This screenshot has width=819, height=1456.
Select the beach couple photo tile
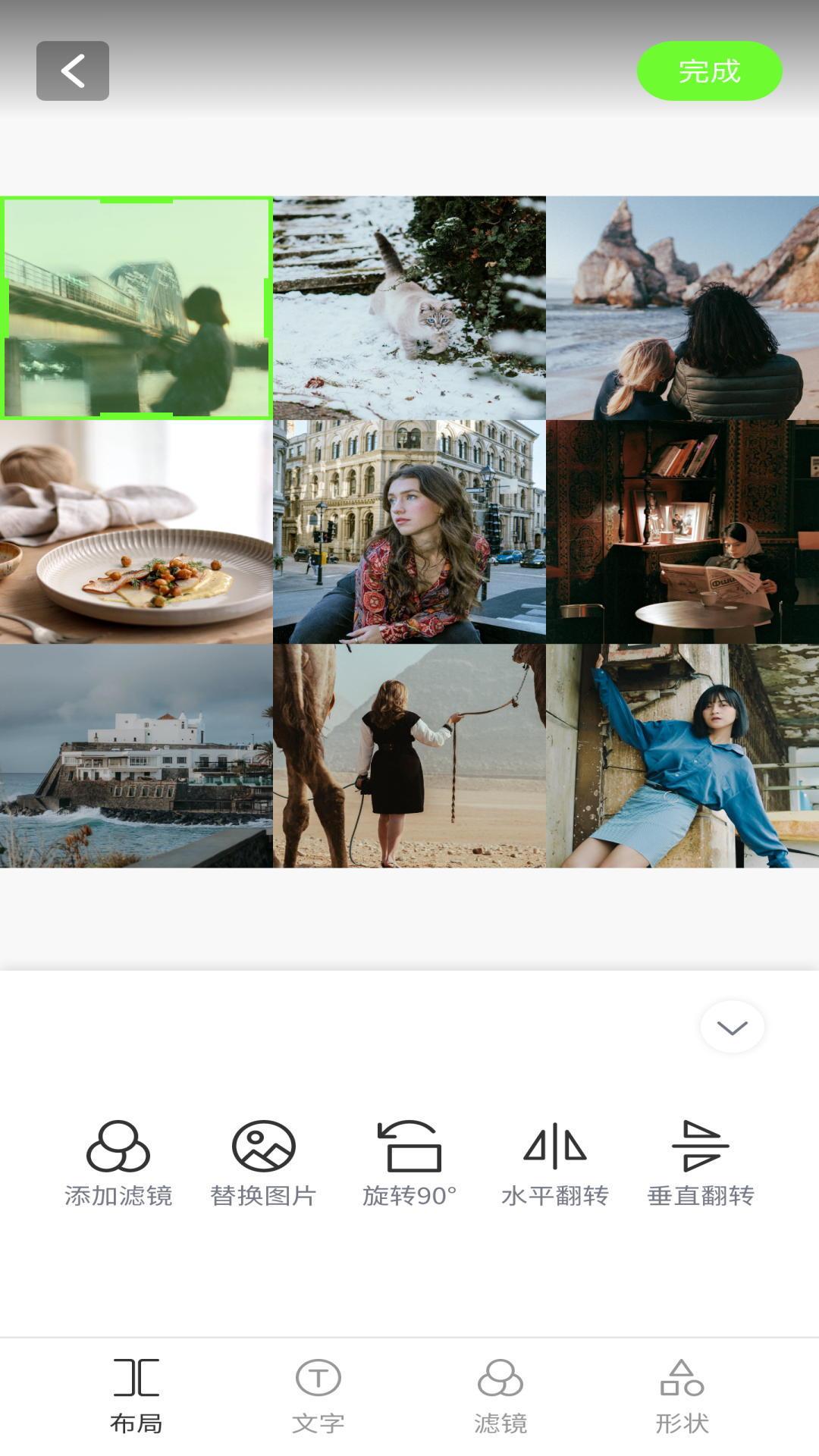tap(682, 307)
